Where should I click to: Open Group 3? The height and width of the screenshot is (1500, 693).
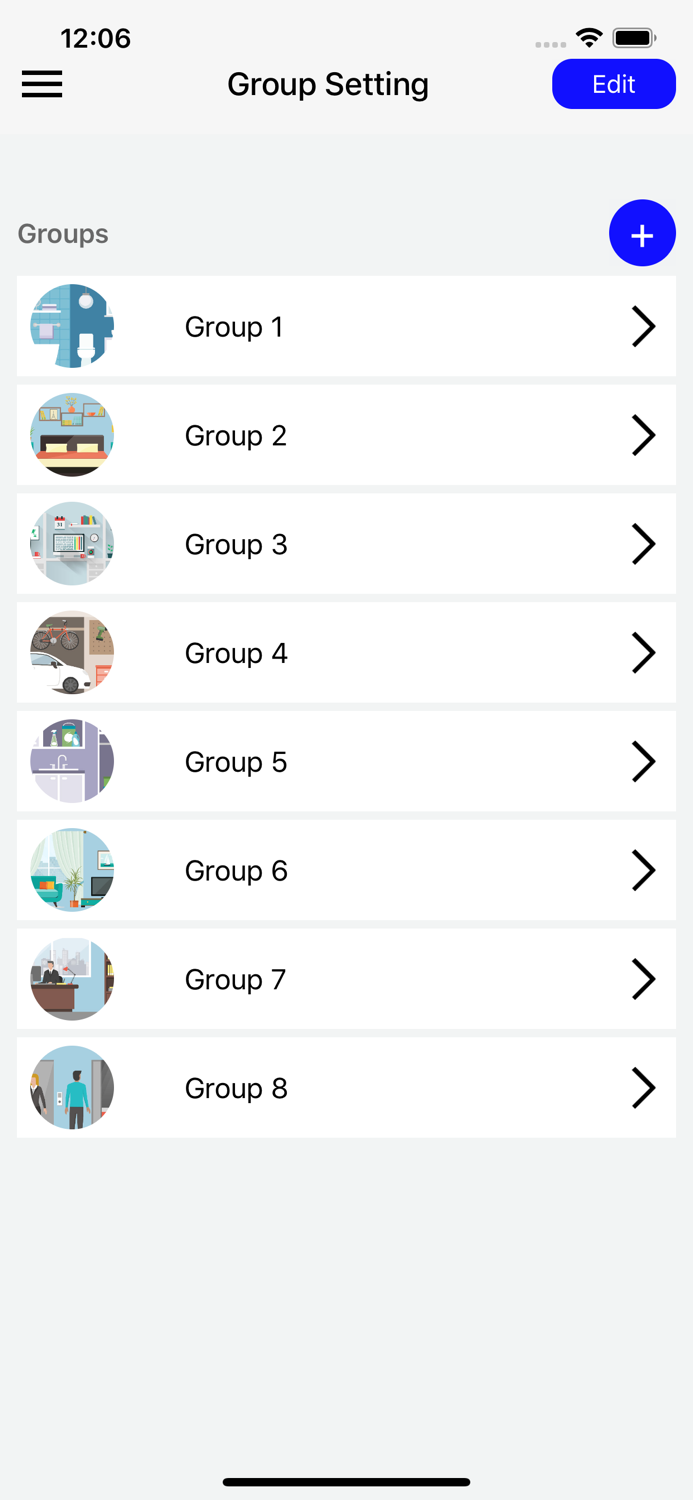pos(346,545)
